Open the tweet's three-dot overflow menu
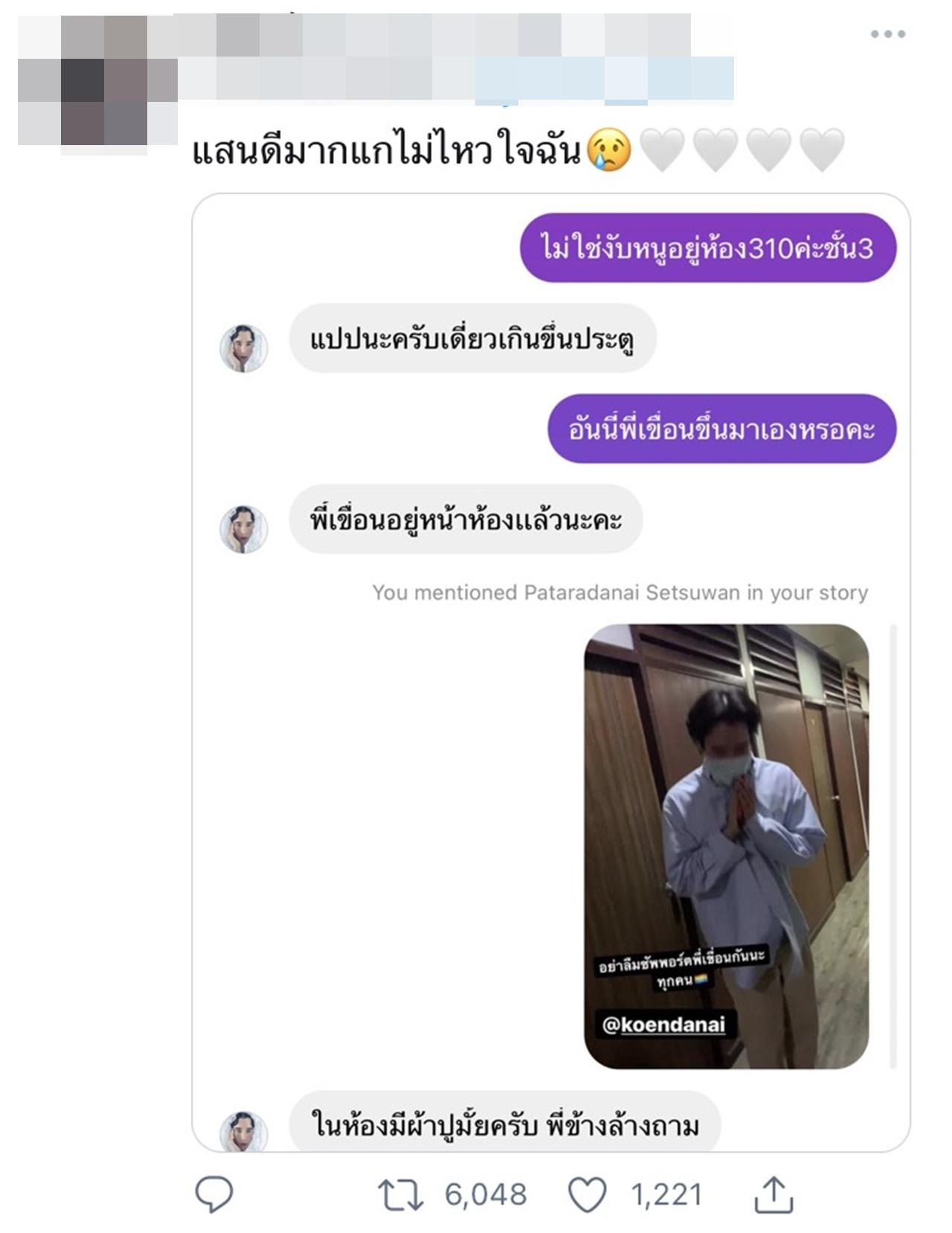 [x=888, y=34]
